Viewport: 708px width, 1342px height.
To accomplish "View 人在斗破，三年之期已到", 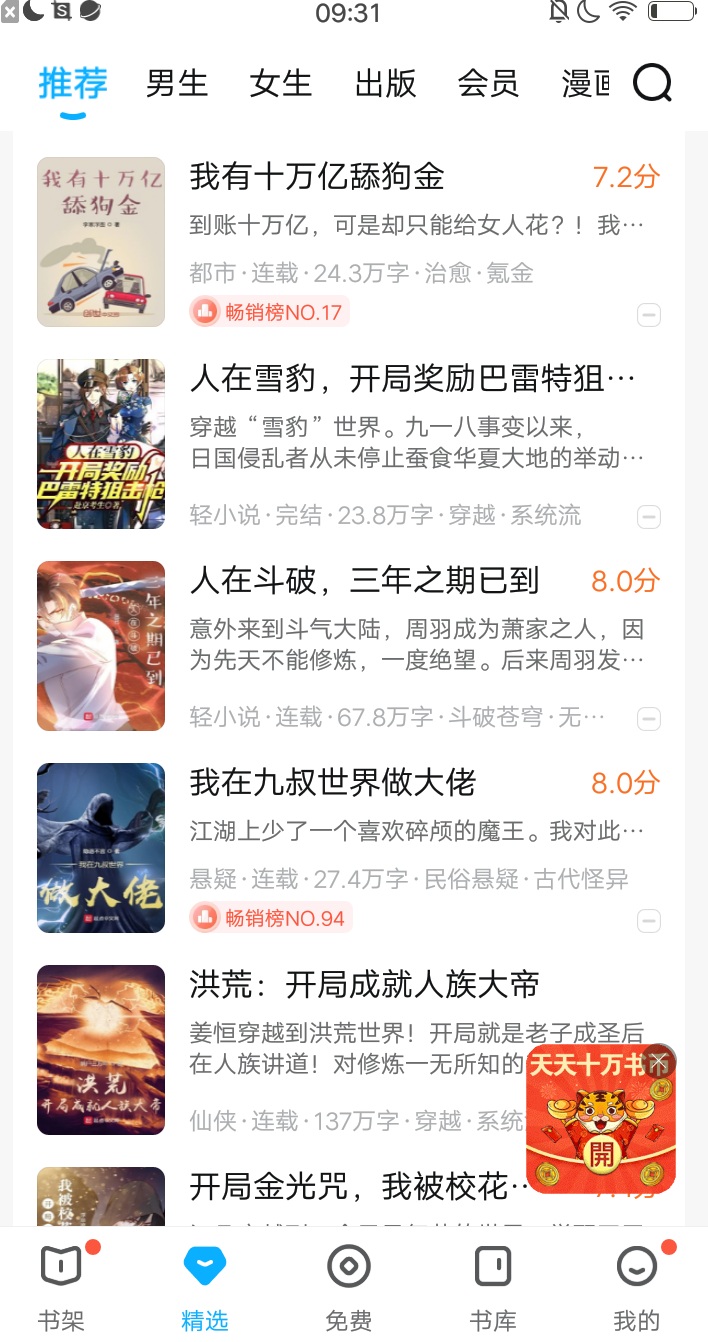I will pos(364,581).
